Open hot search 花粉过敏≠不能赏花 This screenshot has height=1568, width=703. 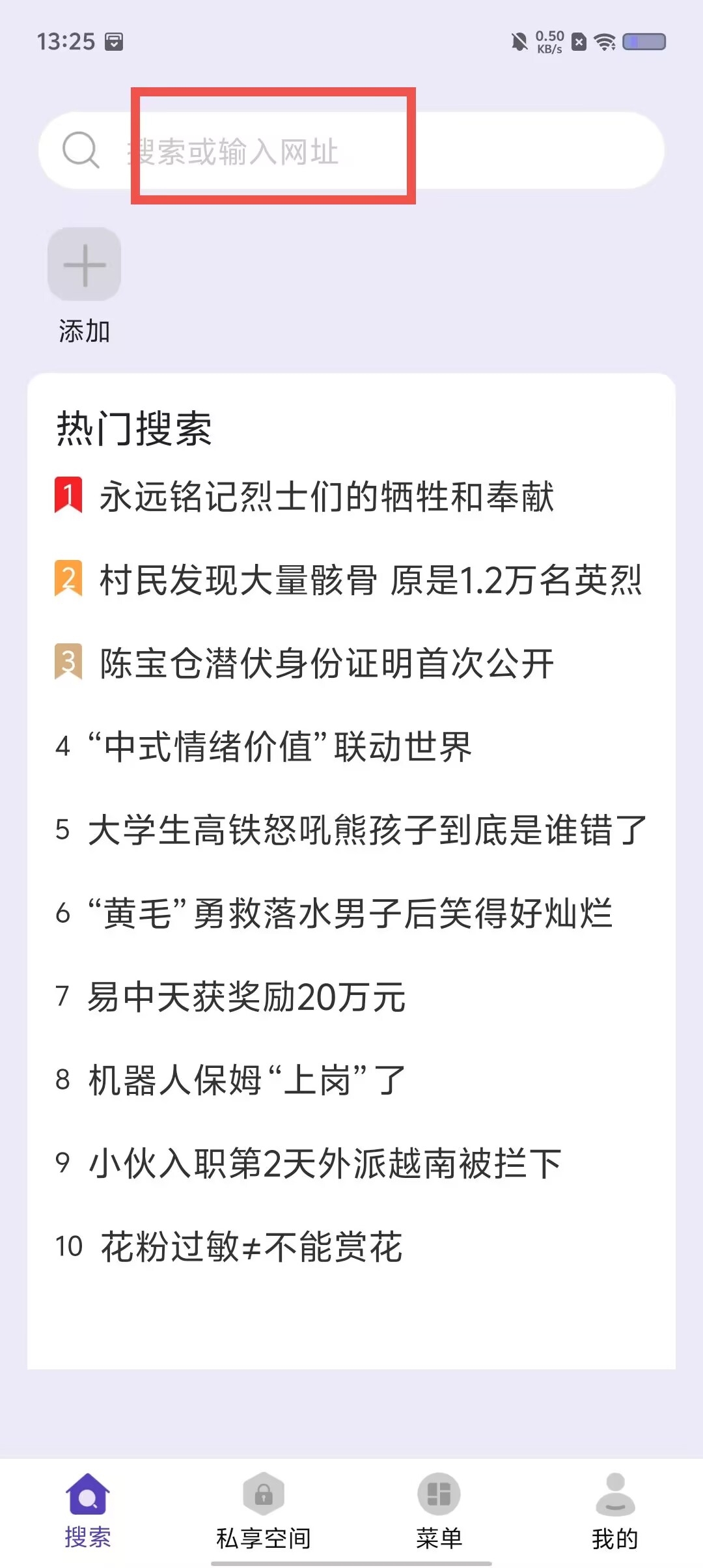click(251, 1246)
